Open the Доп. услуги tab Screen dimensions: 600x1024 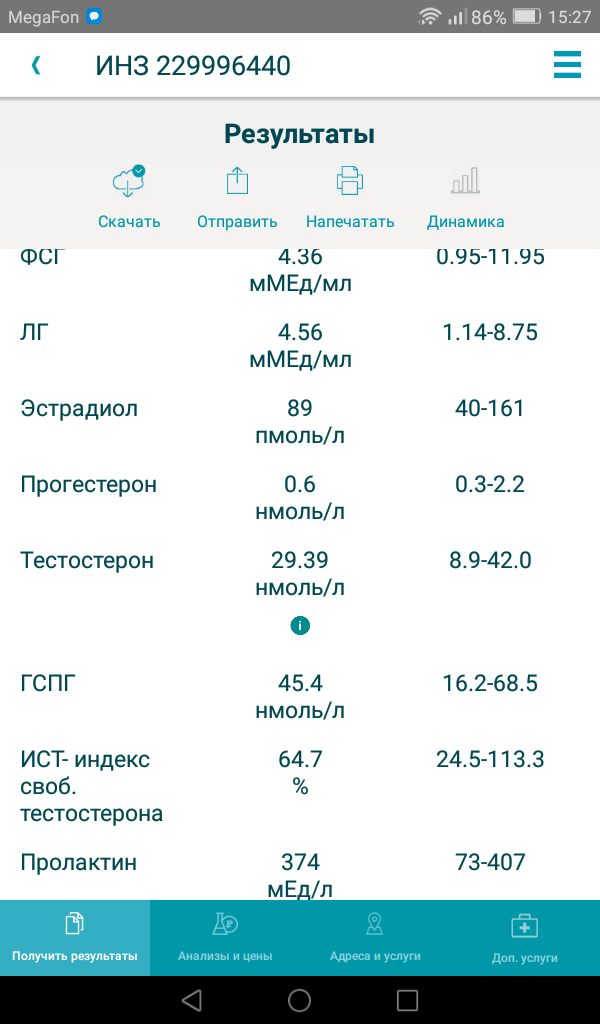point(525,938)
